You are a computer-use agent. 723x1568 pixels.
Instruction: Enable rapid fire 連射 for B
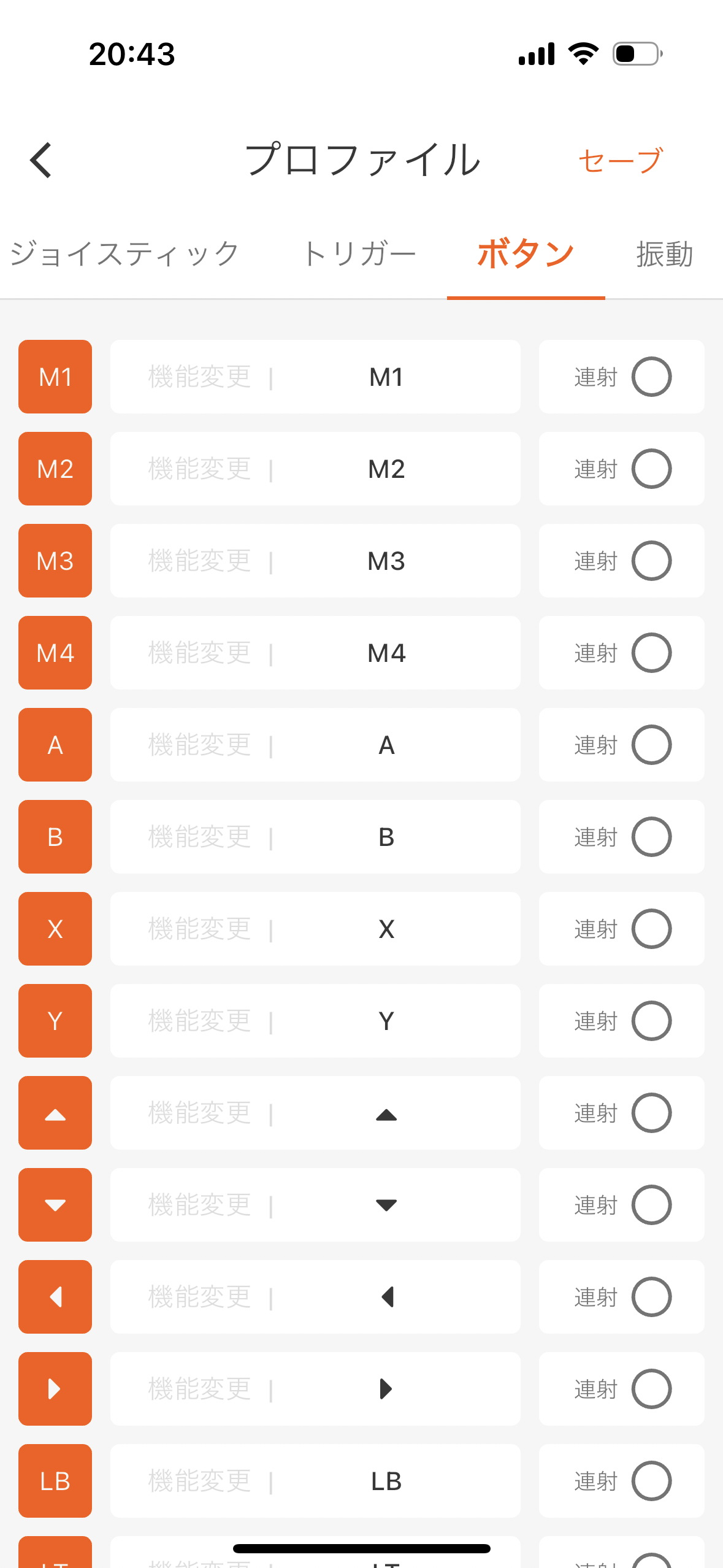(x=651, y=837)
